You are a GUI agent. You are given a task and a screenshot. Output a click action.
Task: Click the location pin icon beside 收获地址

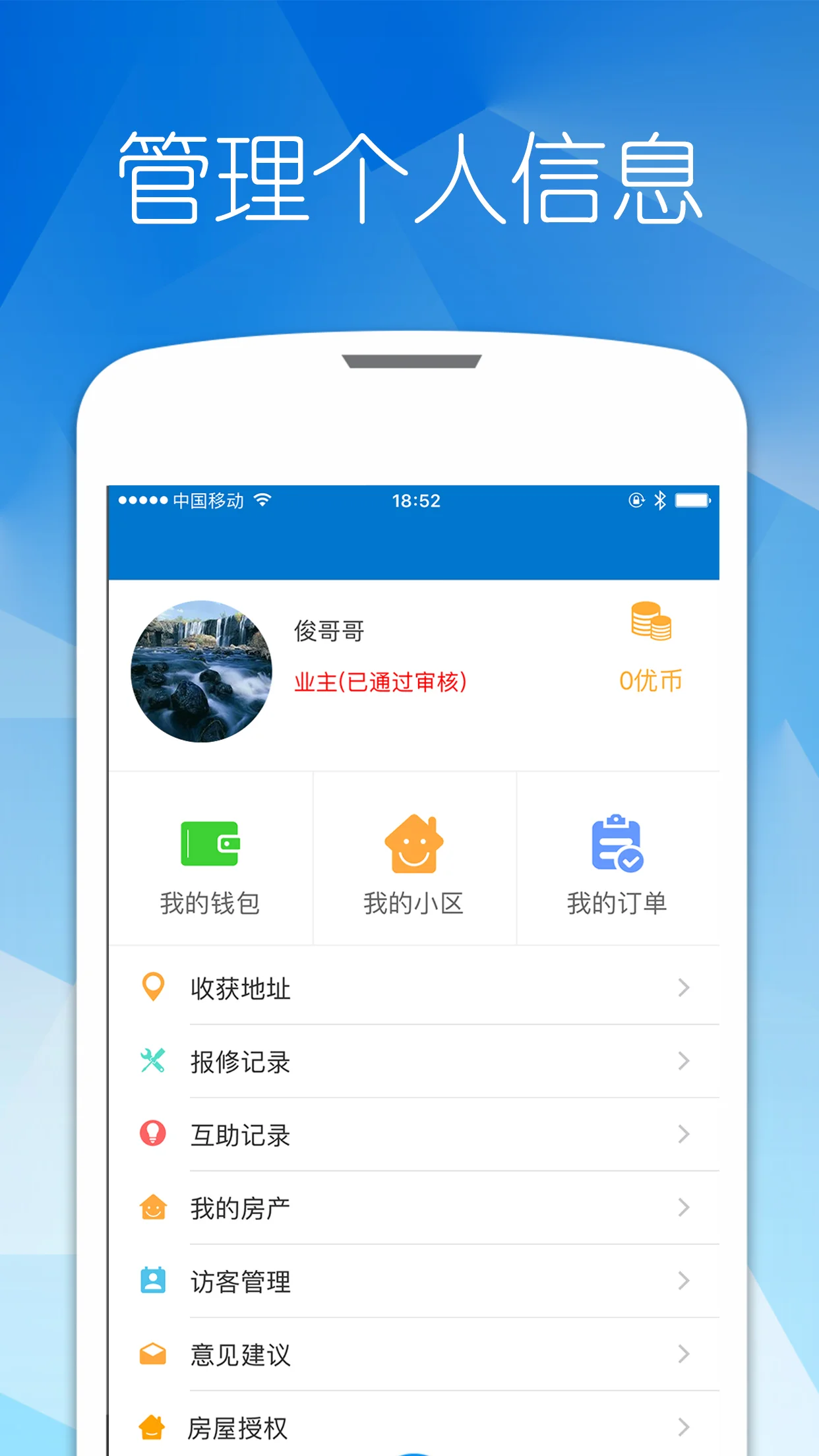pos(152,987)
